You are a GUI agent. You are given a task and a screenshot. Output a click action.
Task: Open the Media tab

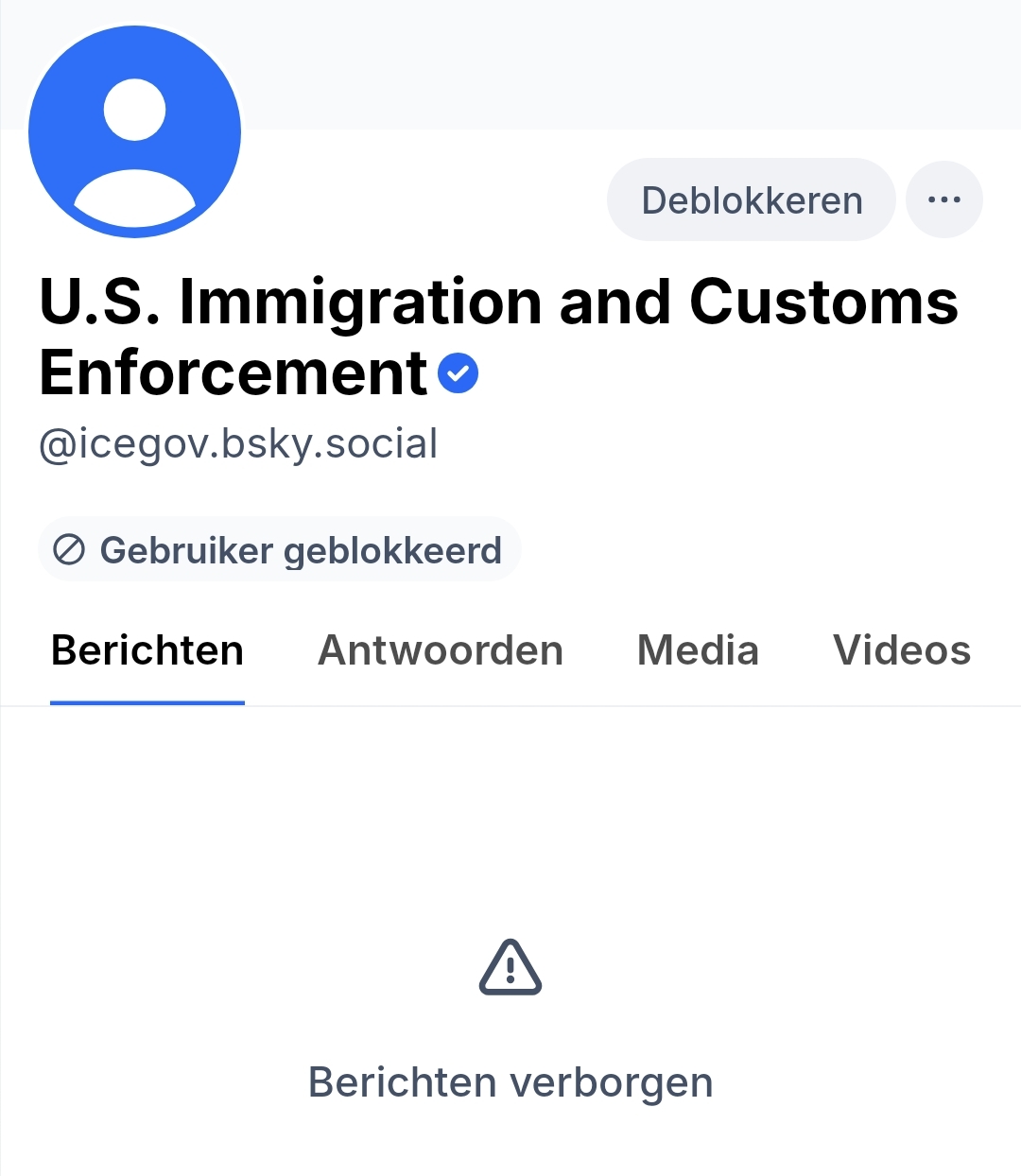click(698, 650)
